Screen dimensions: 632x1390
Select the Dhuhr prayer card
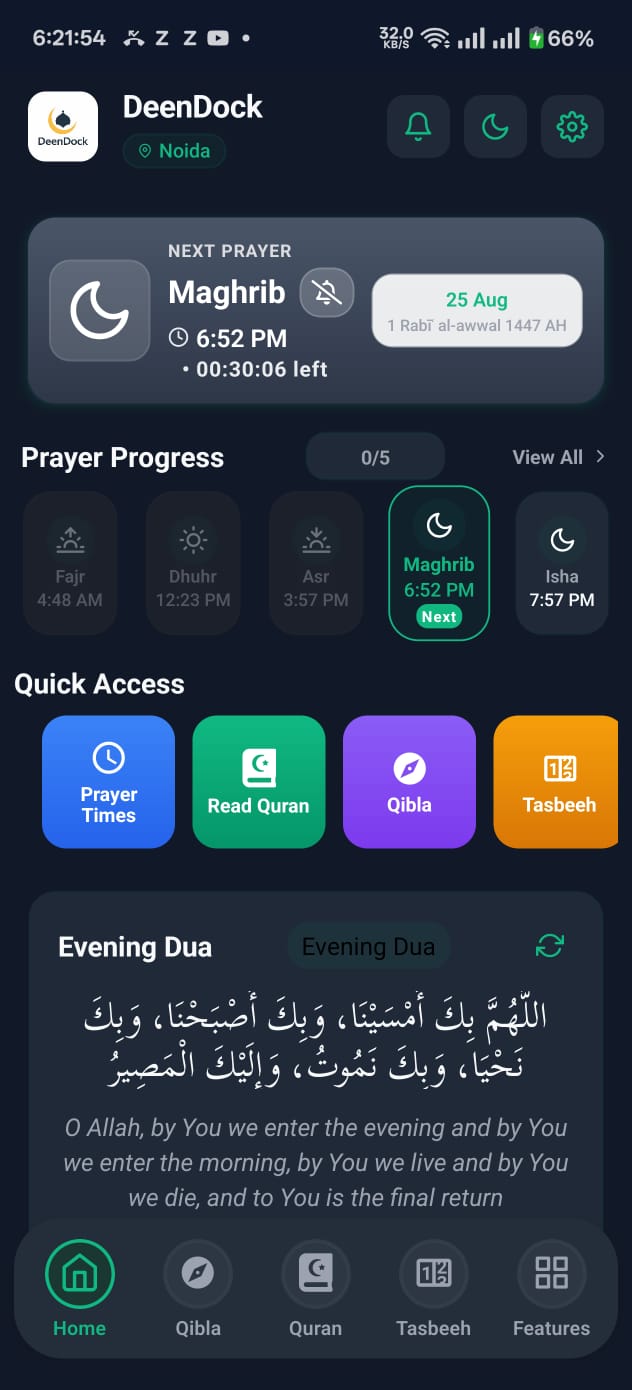193,563
